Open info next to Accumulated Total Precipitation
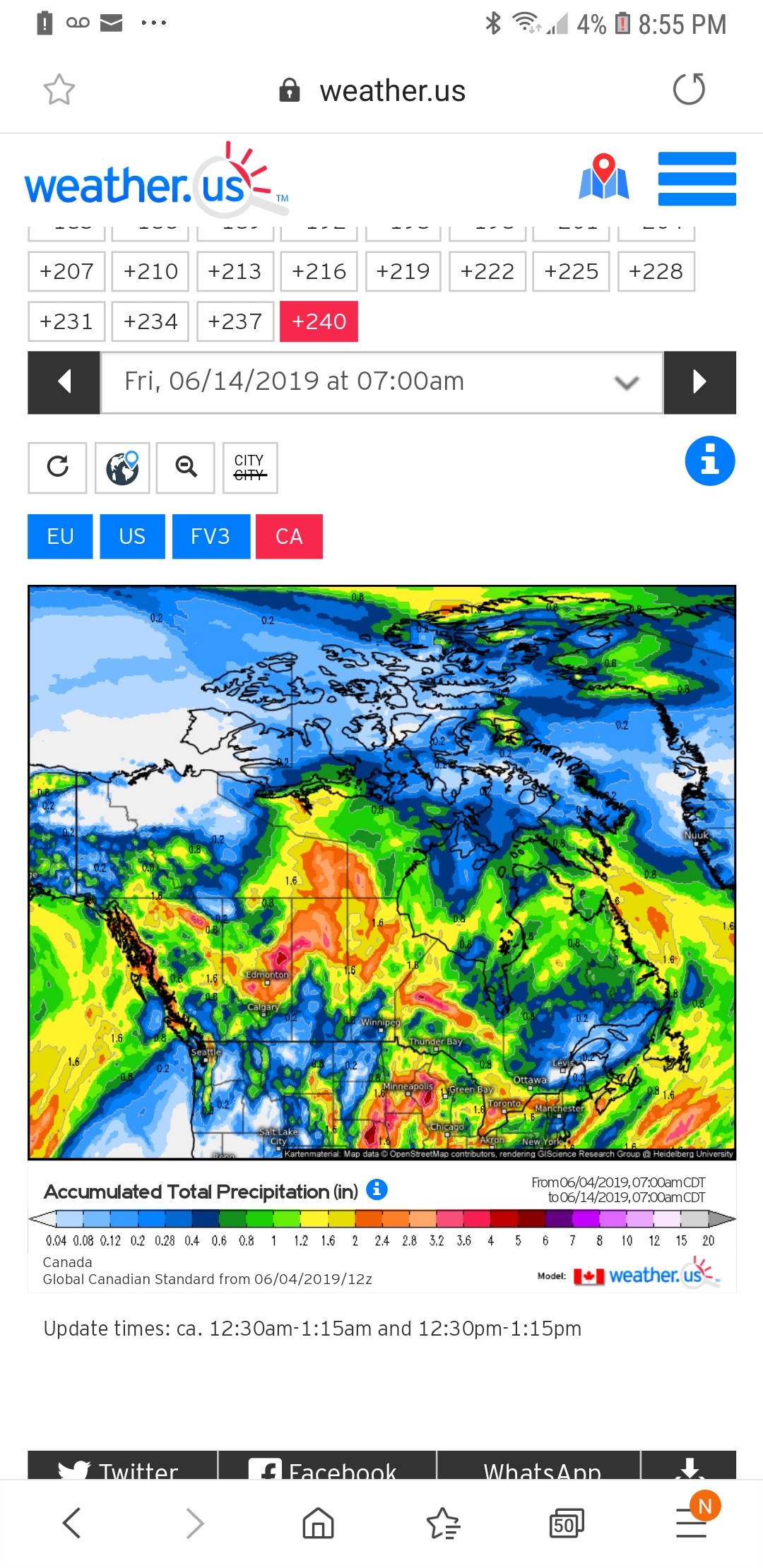Screen dimensions: 763x1568 click(x=377, y=1189)
